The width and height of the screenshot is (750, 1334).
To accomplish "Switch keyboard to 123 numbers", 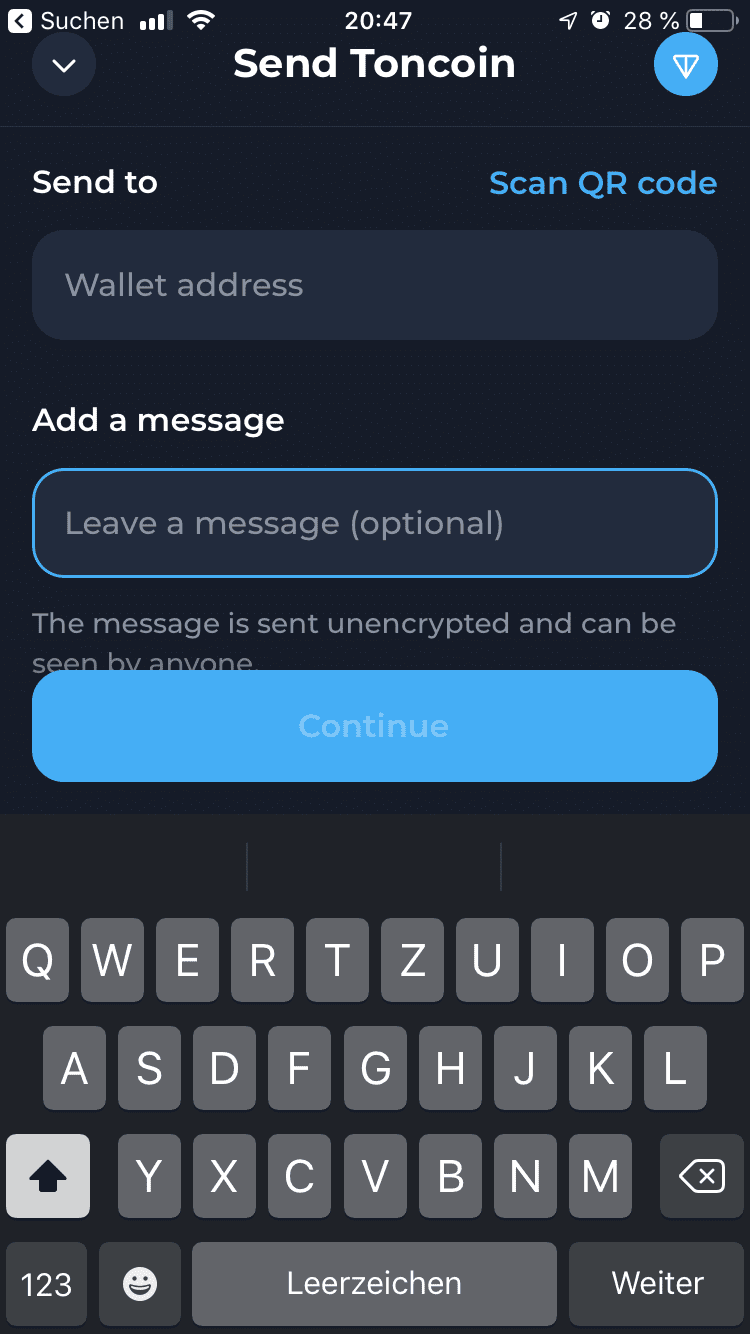I will click(46, 1284).
